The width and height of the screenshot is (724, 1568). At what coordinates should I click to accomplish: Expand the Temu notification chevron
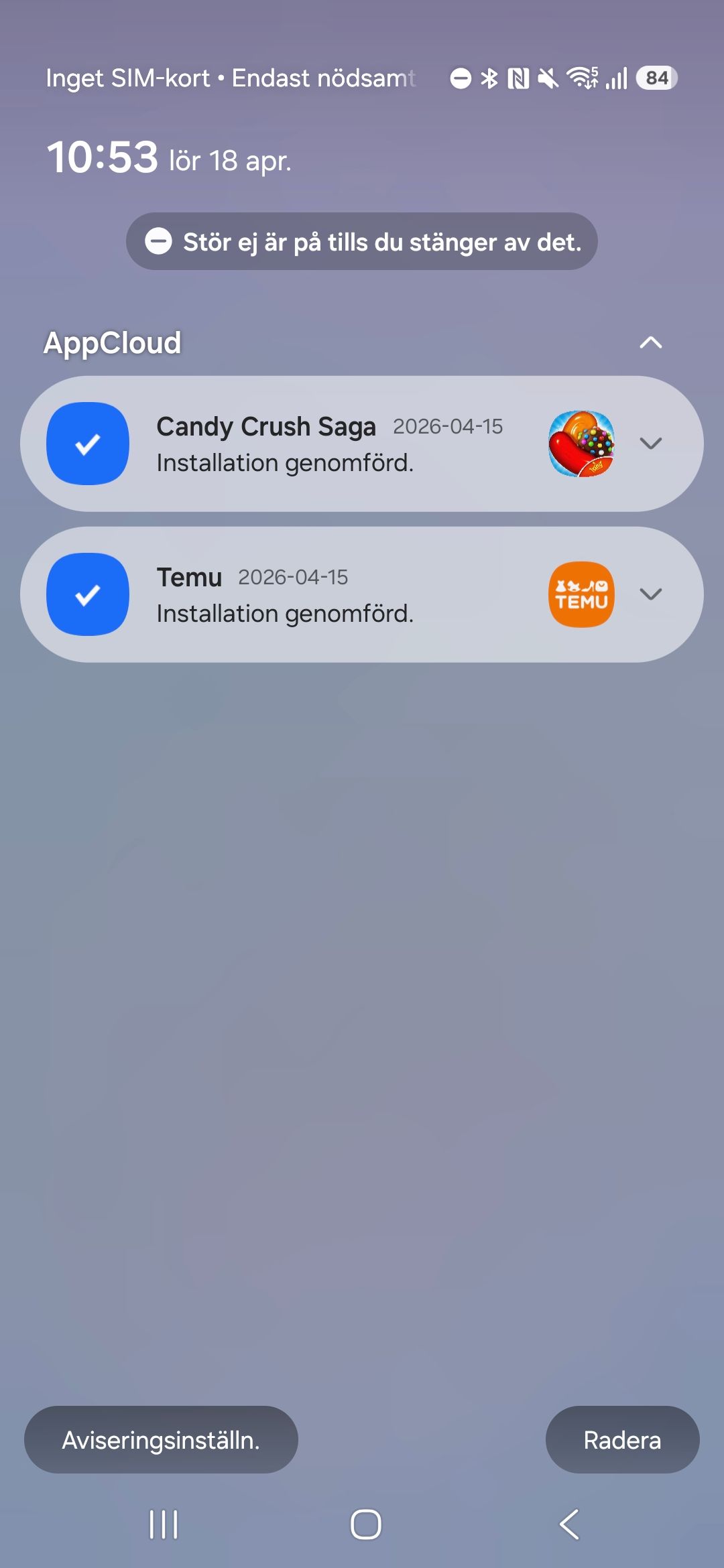pyautogui.click(x=650, y=594)
